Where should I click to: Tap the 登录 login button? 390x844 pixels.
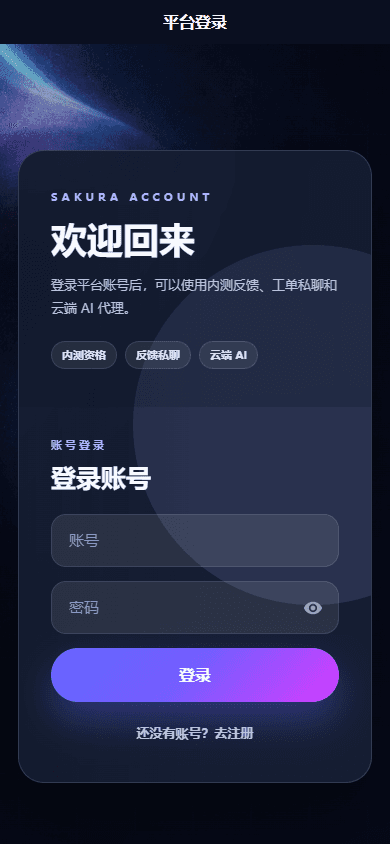(195, 675)
